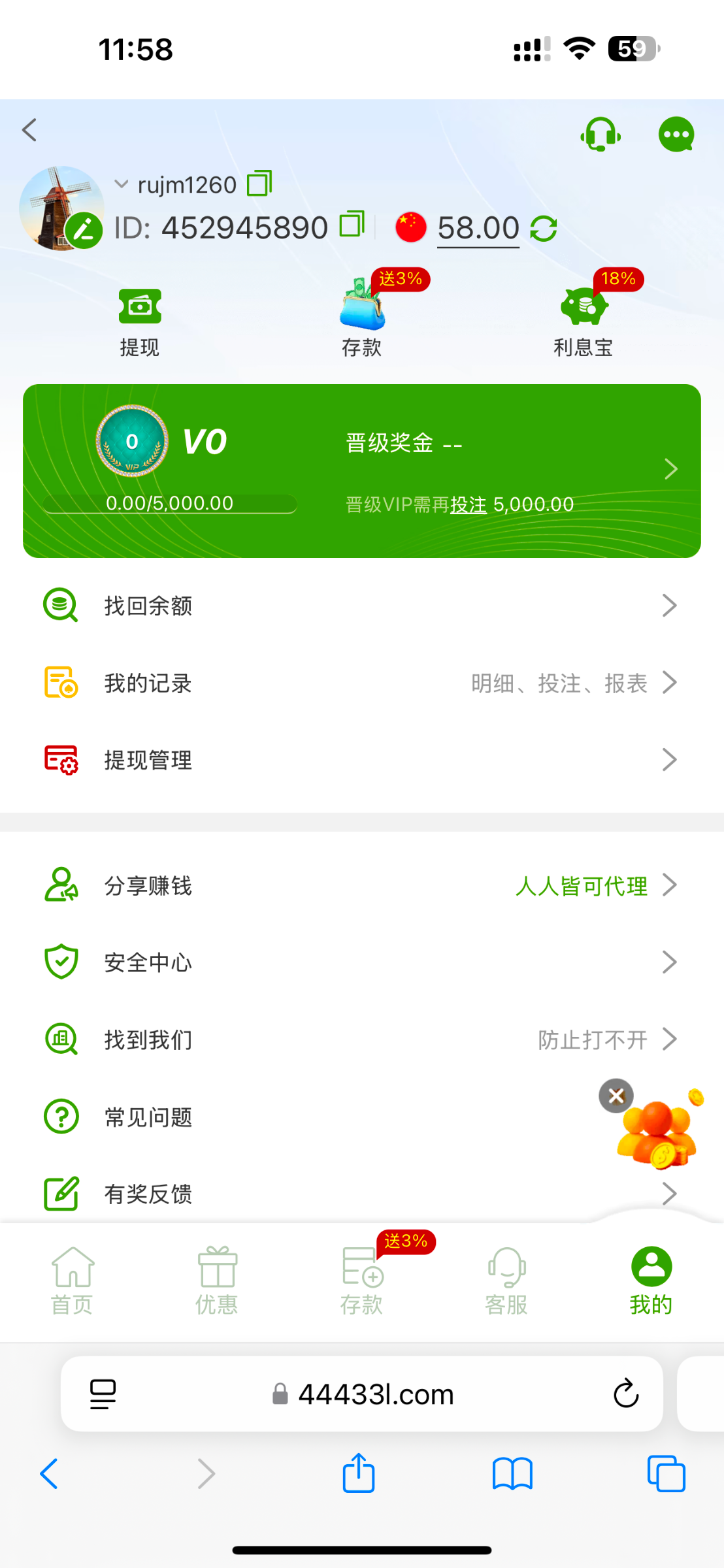Reload the page in Safari
Screen dimensions: 724x1568
(x=625, y=1394)
